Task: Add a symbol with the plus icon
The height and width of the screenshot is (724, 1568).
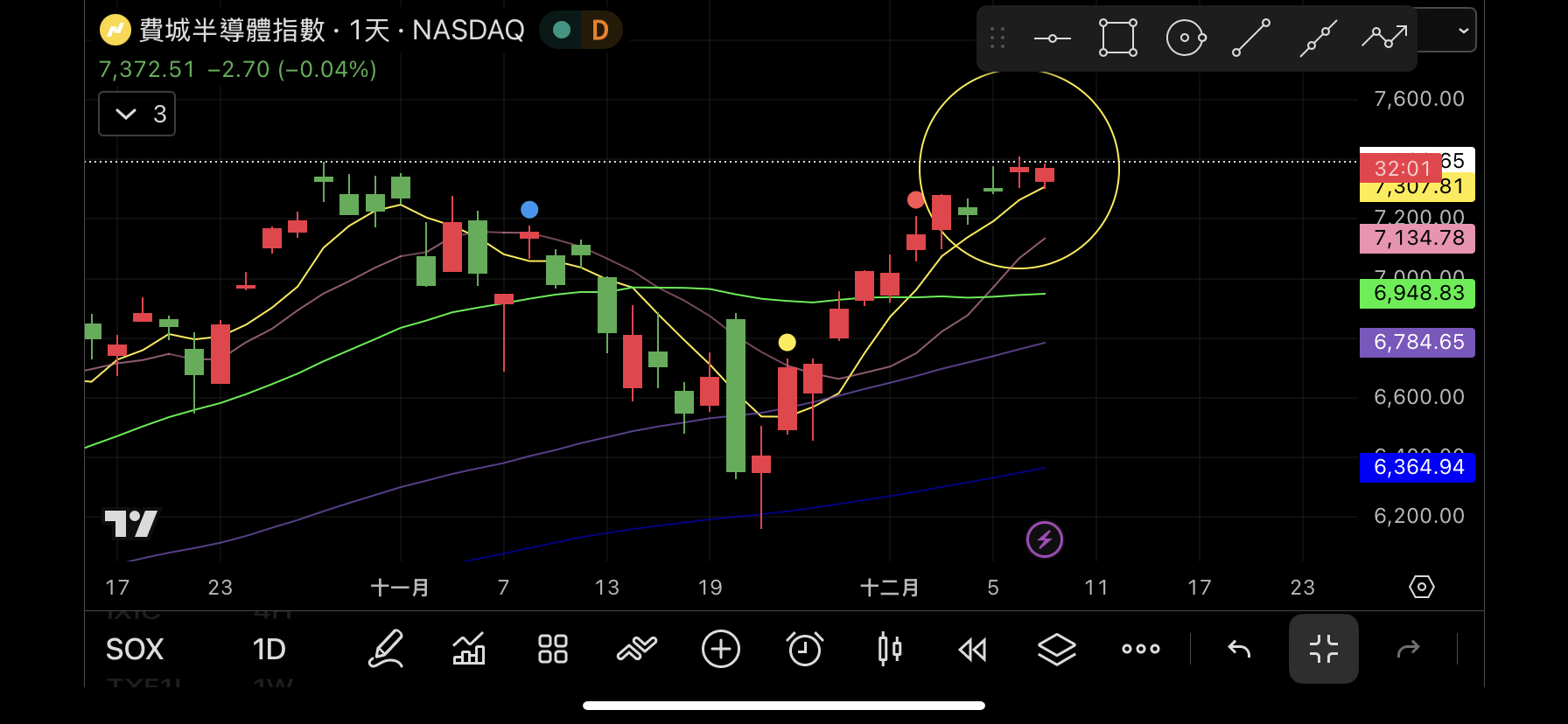Action: coord(721,650)
